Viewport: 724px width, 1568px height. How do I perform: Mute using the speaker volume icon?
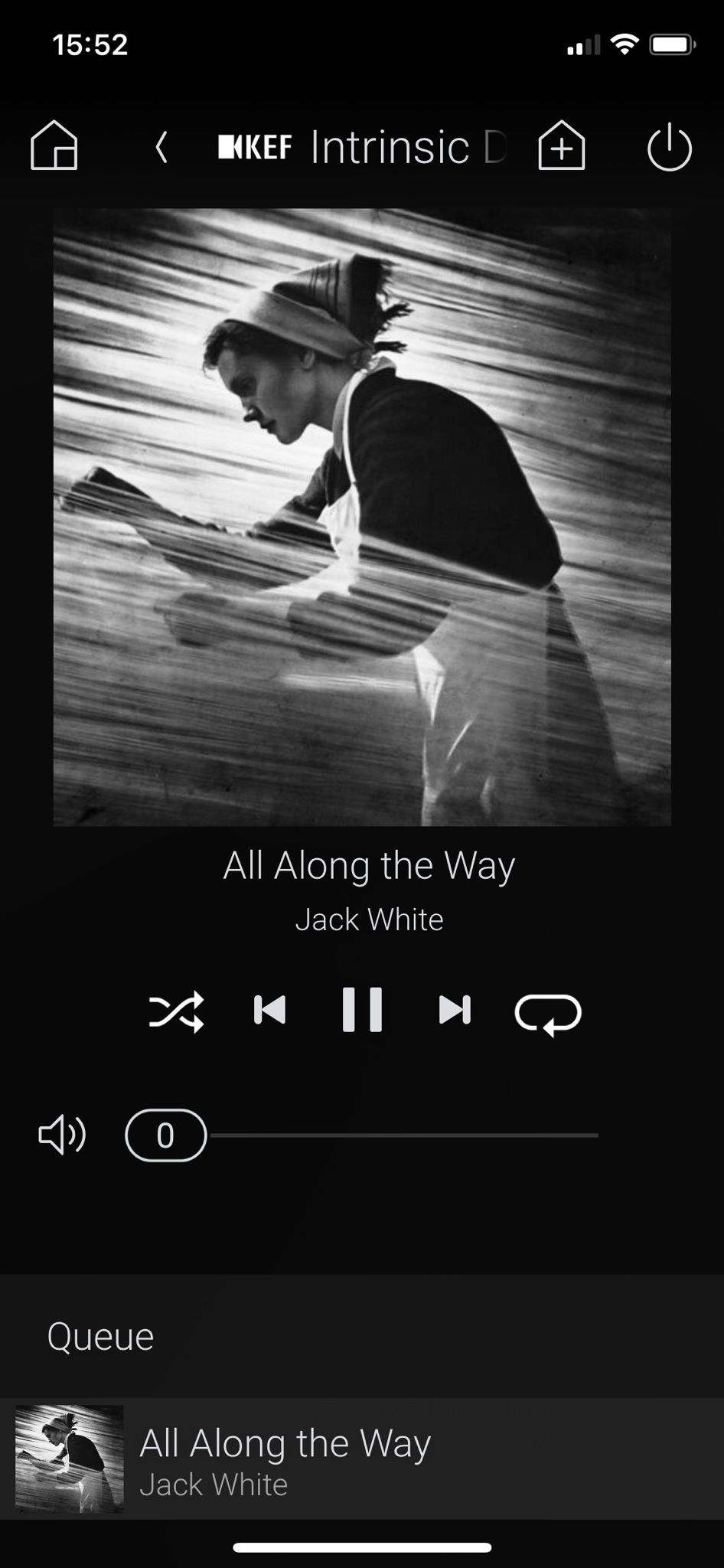(x=62, y=1135)
